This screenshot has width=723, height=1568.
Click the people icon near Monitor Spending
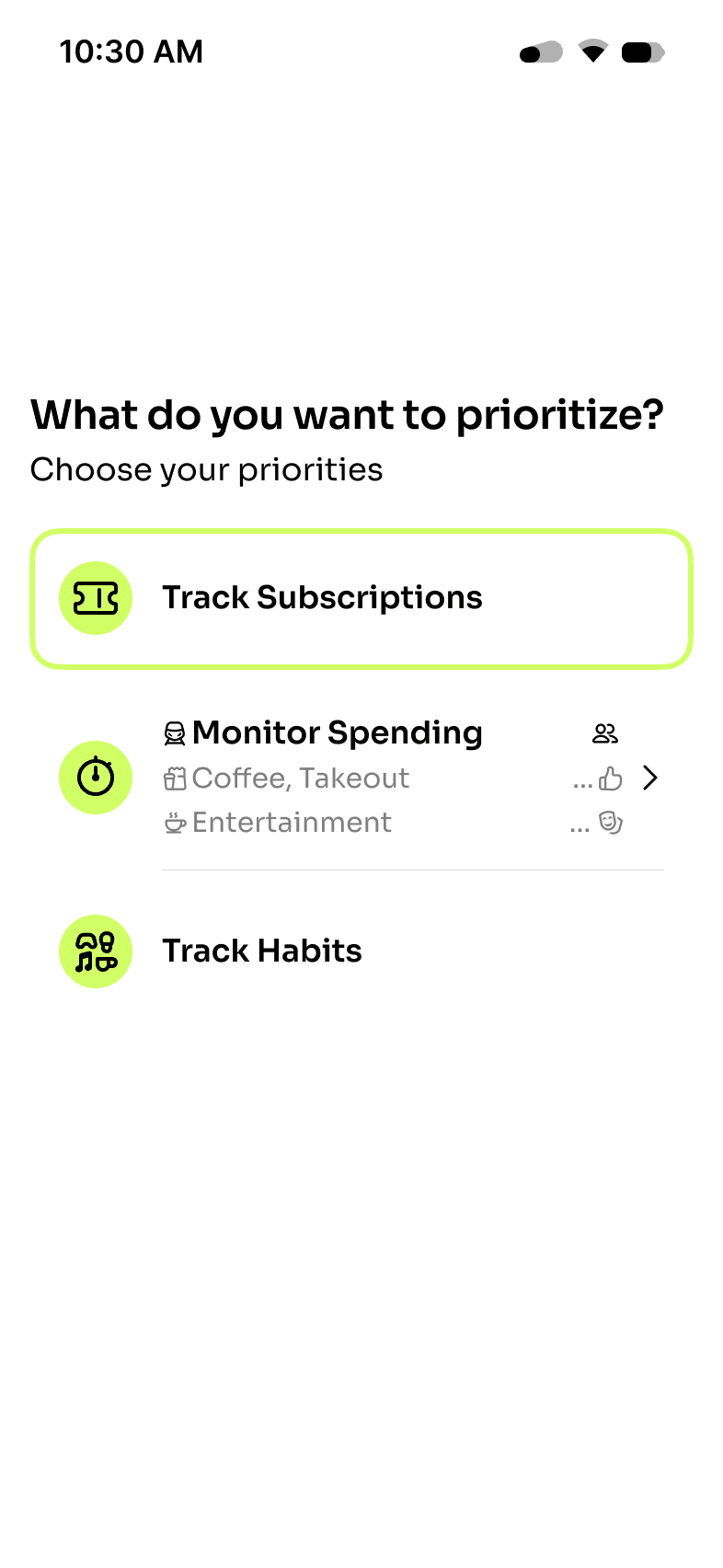coord(604,733)
